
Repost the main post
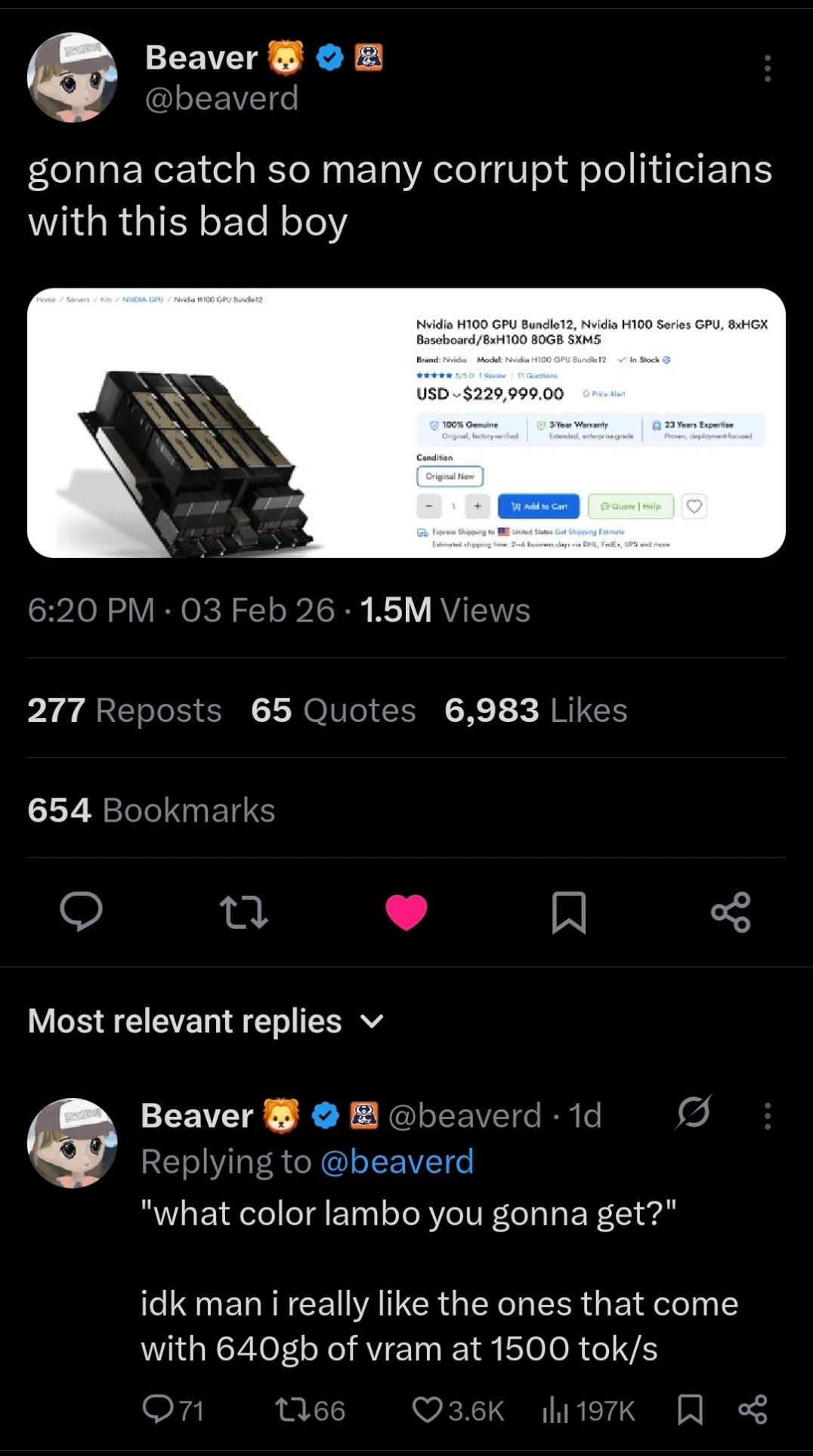coord(243,912)
